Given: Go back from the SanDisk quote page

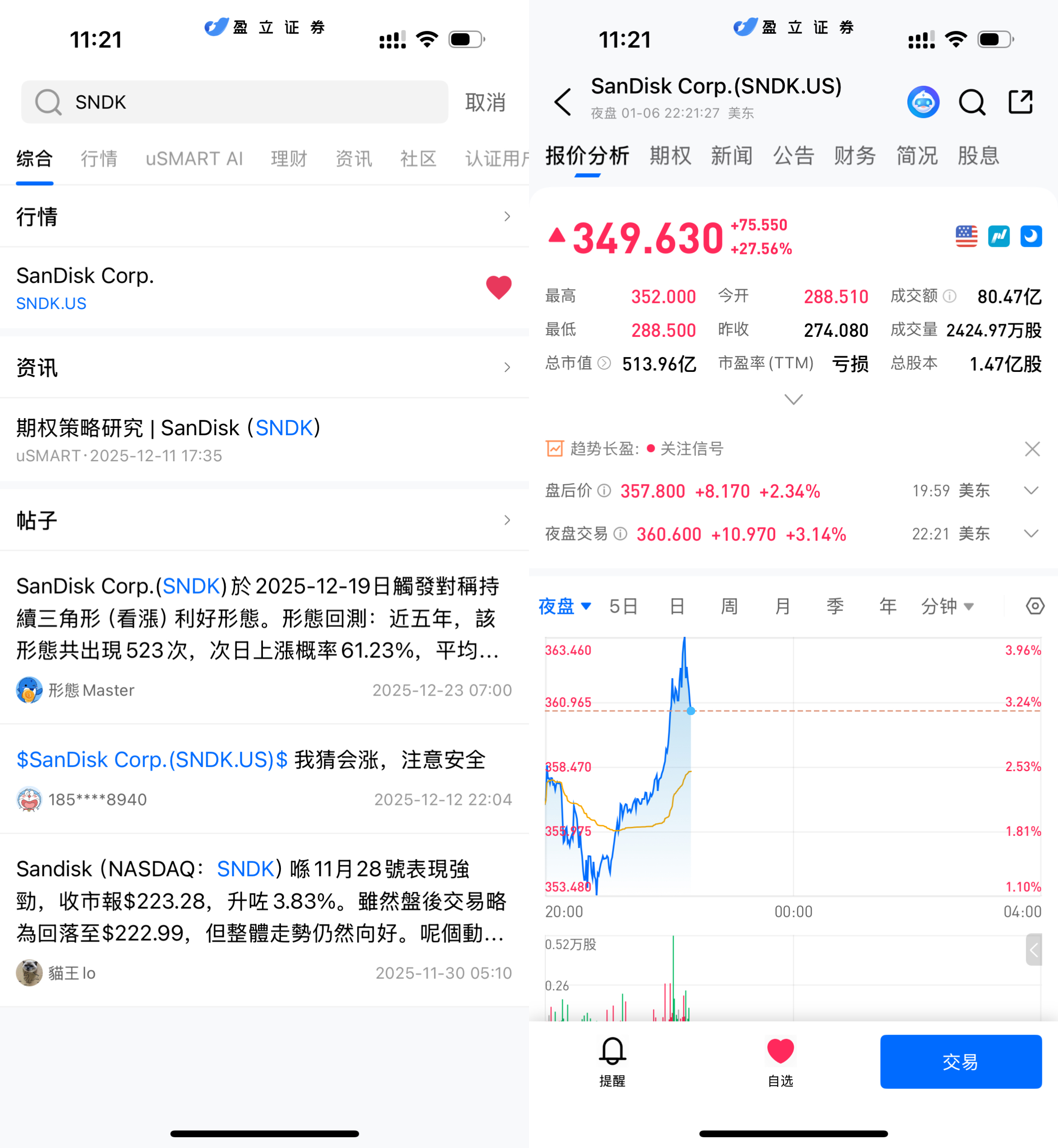Looking at the screenshot, I should coord(563,102).
